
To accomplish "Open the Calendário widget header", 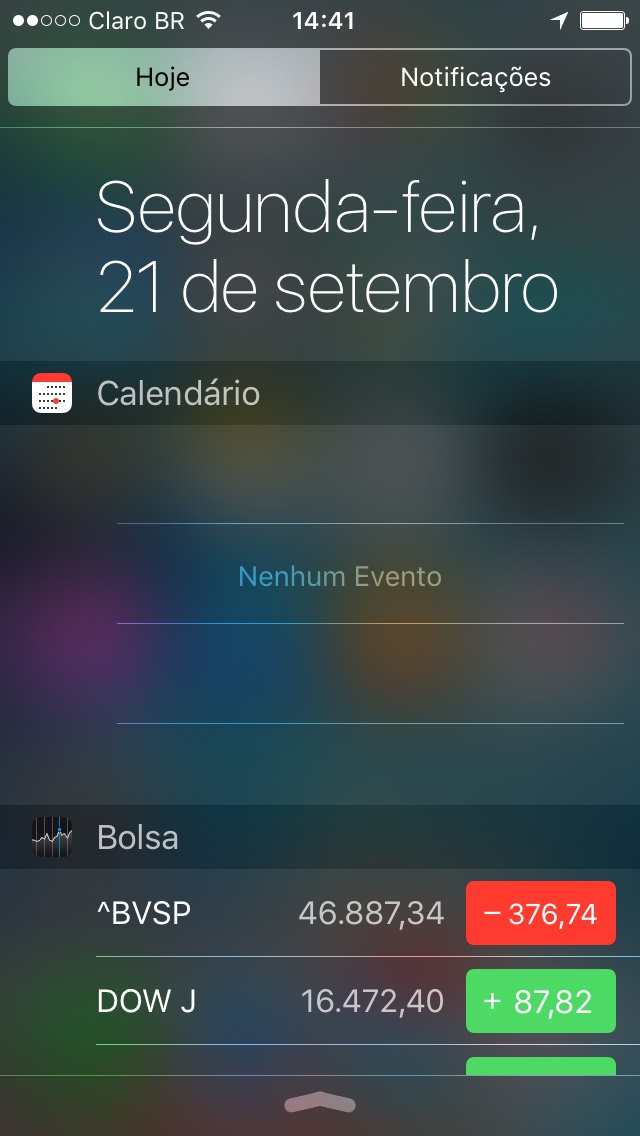I will point(320,393).
